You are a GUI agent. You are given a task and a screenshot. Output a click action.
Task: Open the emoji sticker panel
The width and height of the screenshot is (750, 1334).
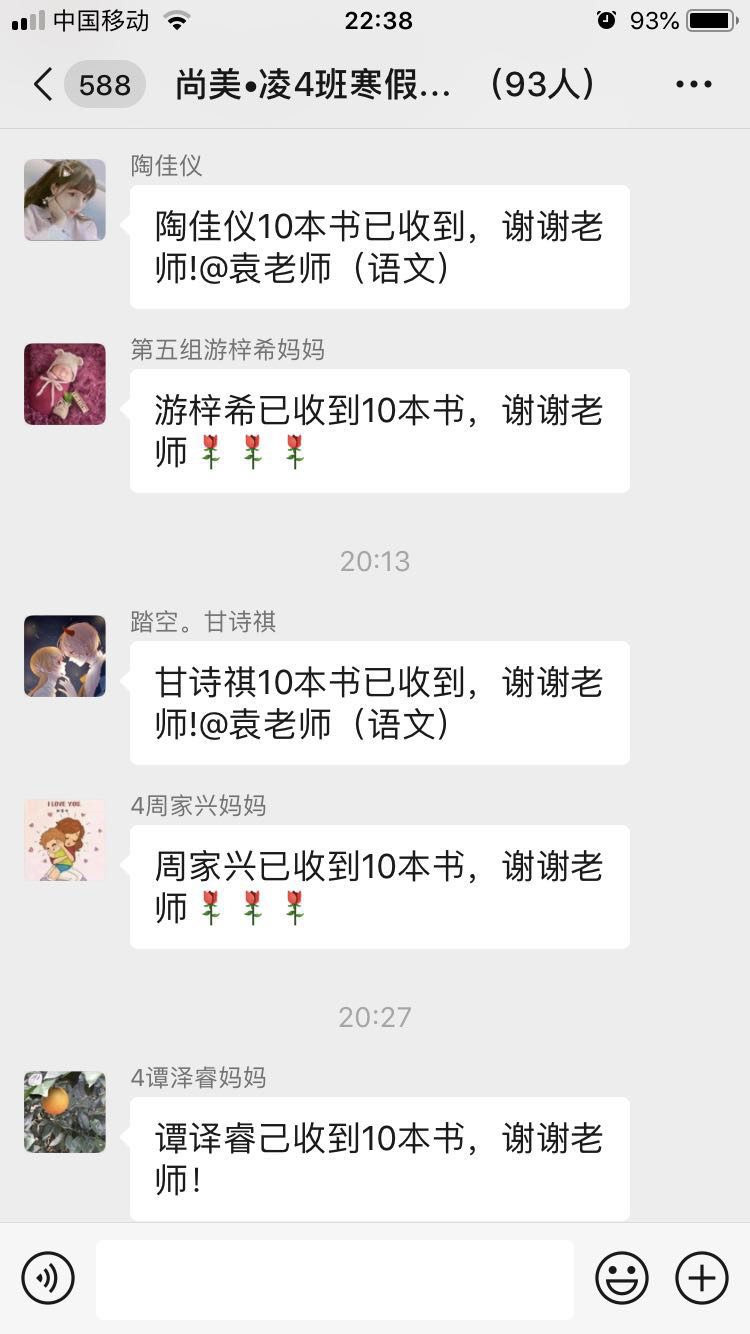(x=622, y=1278)
